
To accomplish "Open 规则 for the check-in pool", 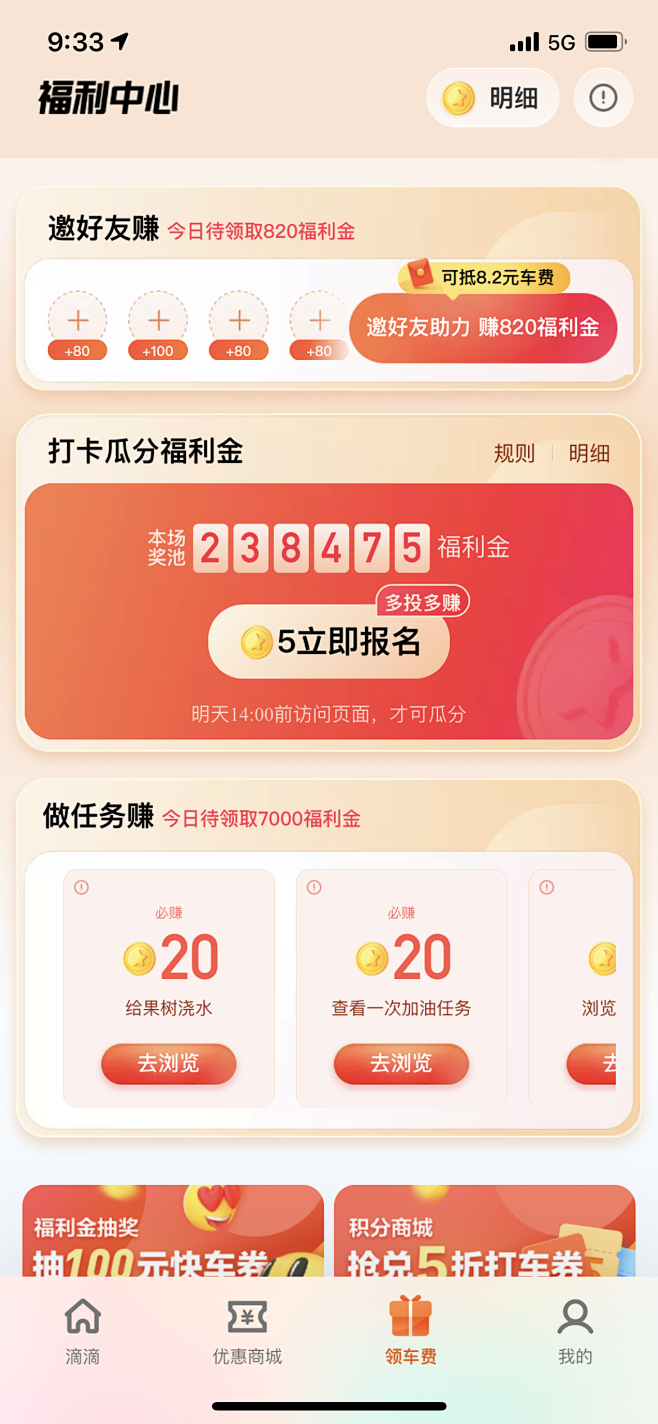I will (x=514, y=453).
